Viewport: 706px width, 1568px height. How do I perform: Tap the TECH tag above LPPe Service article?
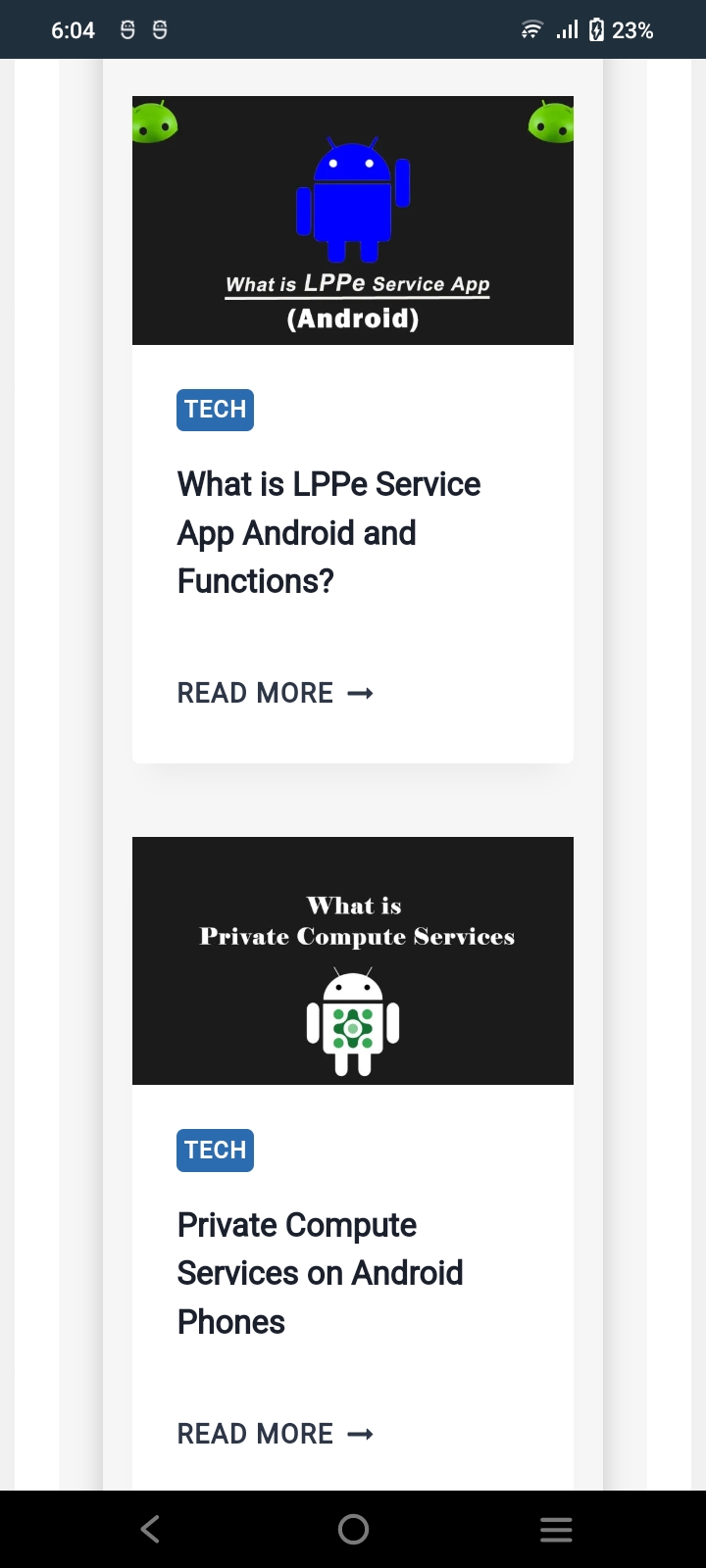215,410
